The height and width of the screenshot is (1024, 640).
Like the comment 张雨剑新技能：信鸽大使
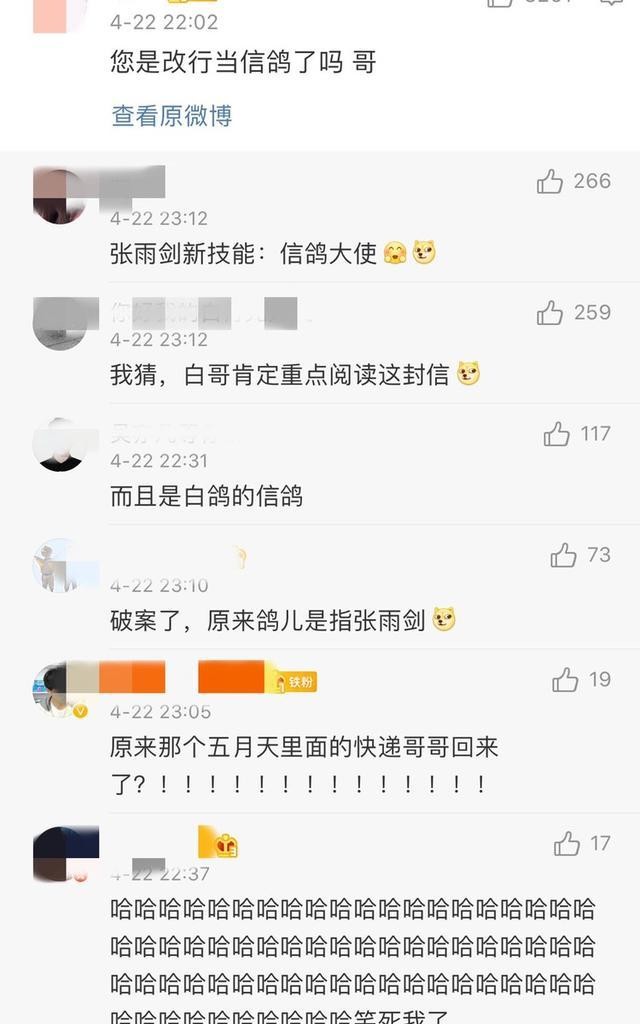point(550,181)
